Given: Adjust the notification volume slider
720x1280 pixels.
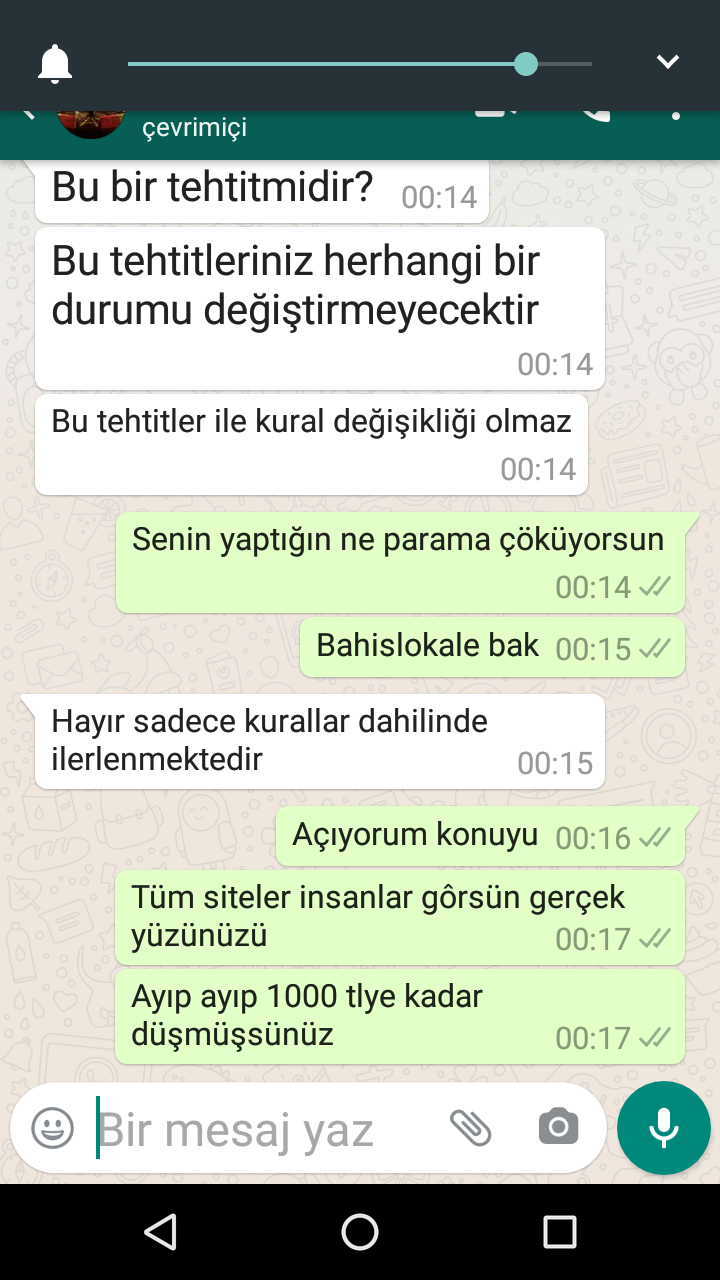Looking at the screenshot, I should 526,64.
